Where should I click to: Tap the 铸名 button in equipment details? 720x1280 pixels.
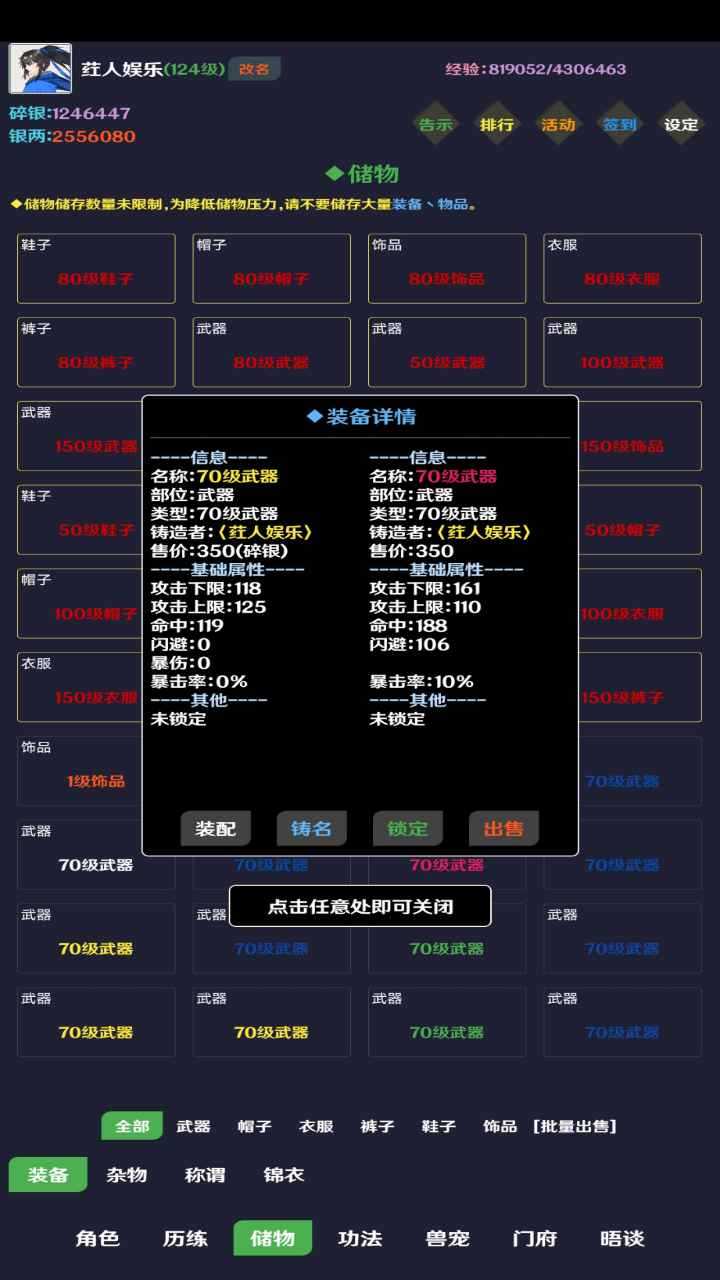point(311,829)
